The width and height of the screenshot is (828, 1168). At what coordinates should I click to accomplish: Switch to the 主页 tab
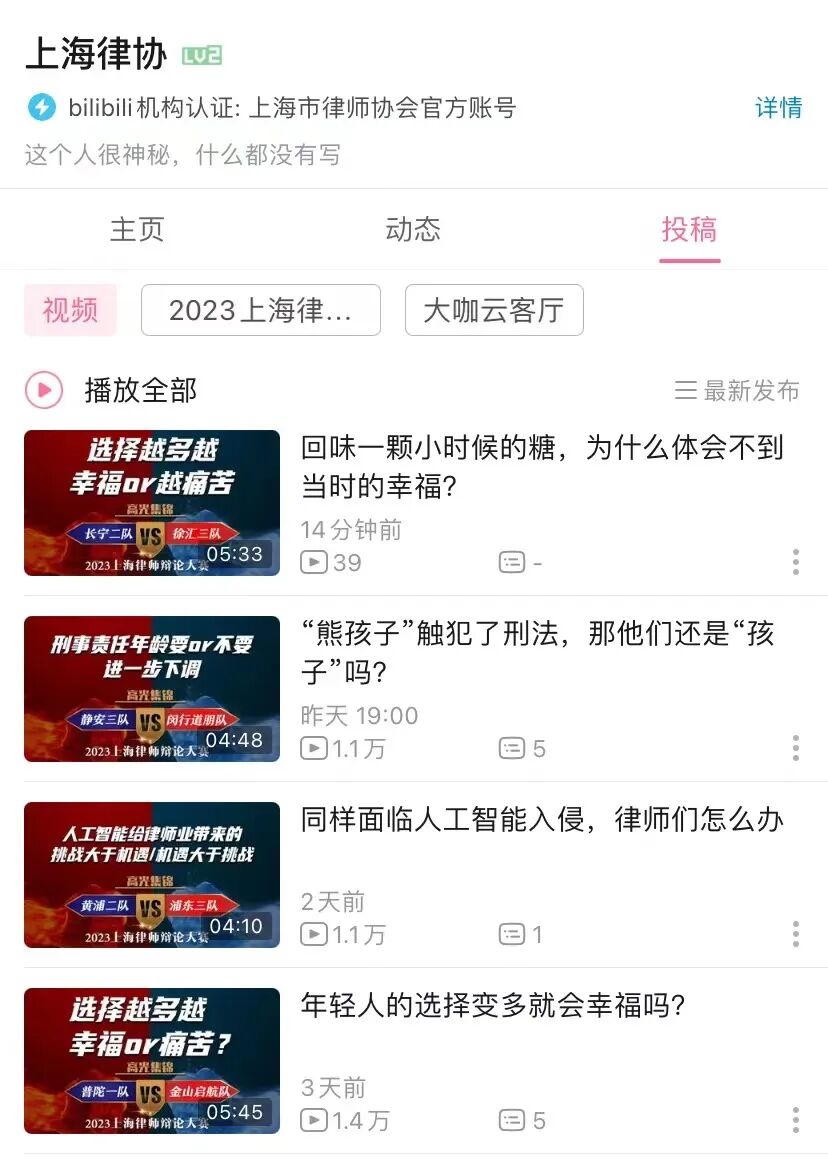click(x=137, y=230)
